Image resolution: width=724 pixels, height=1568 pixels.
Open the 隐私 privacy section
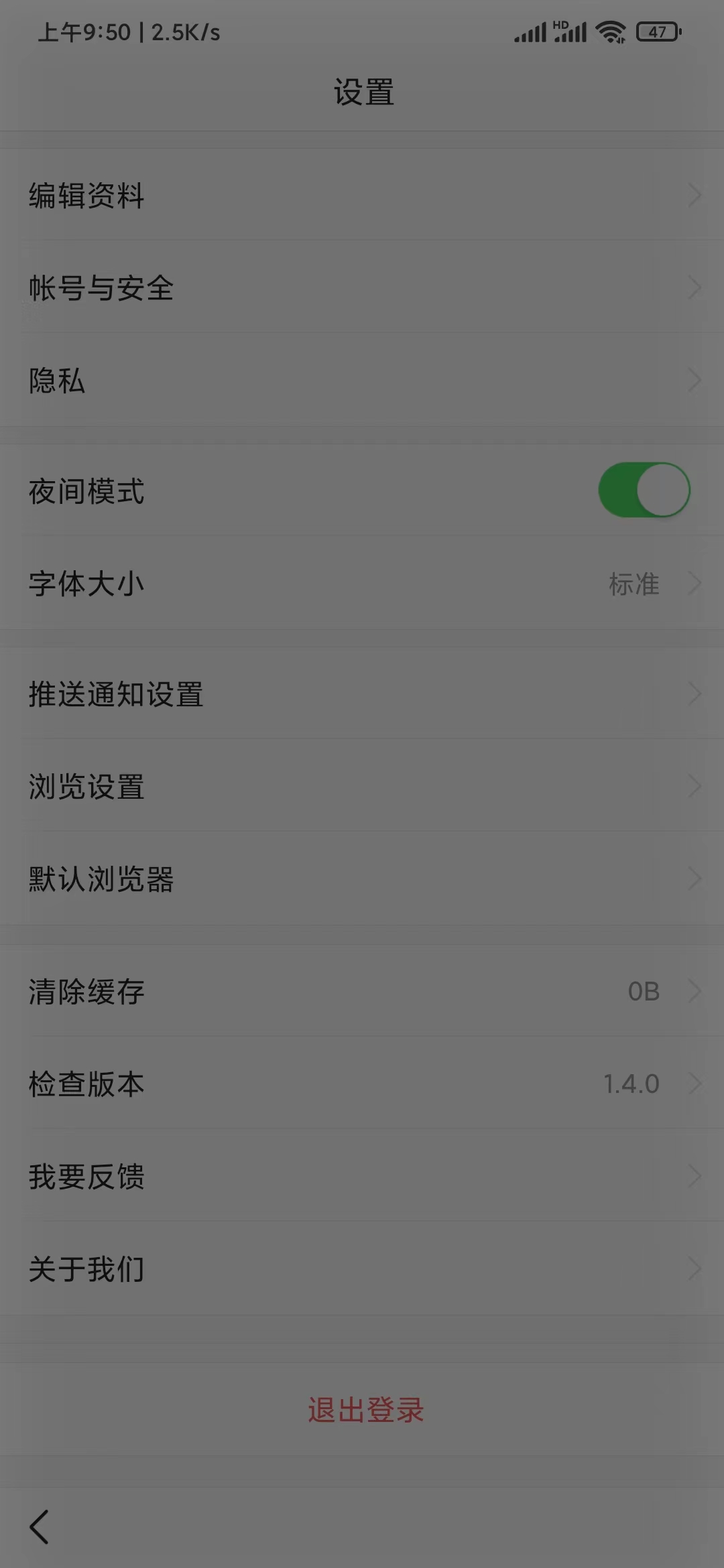(x=362, y=380)
